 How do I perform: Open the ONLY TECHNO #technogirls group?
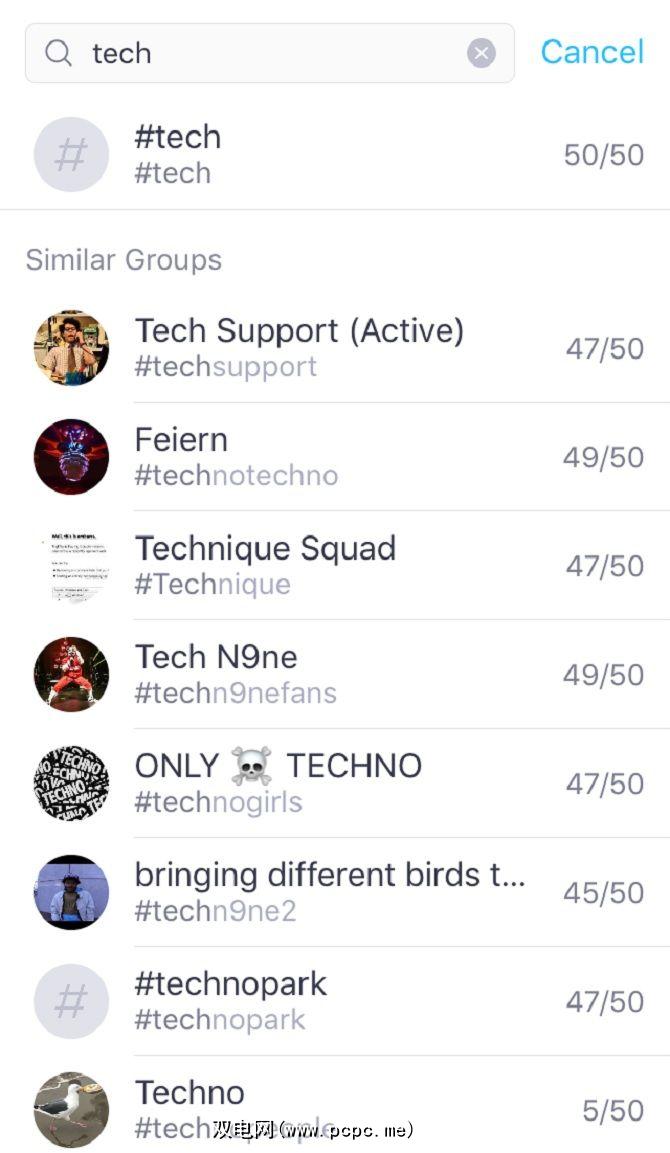pos(335,783)
